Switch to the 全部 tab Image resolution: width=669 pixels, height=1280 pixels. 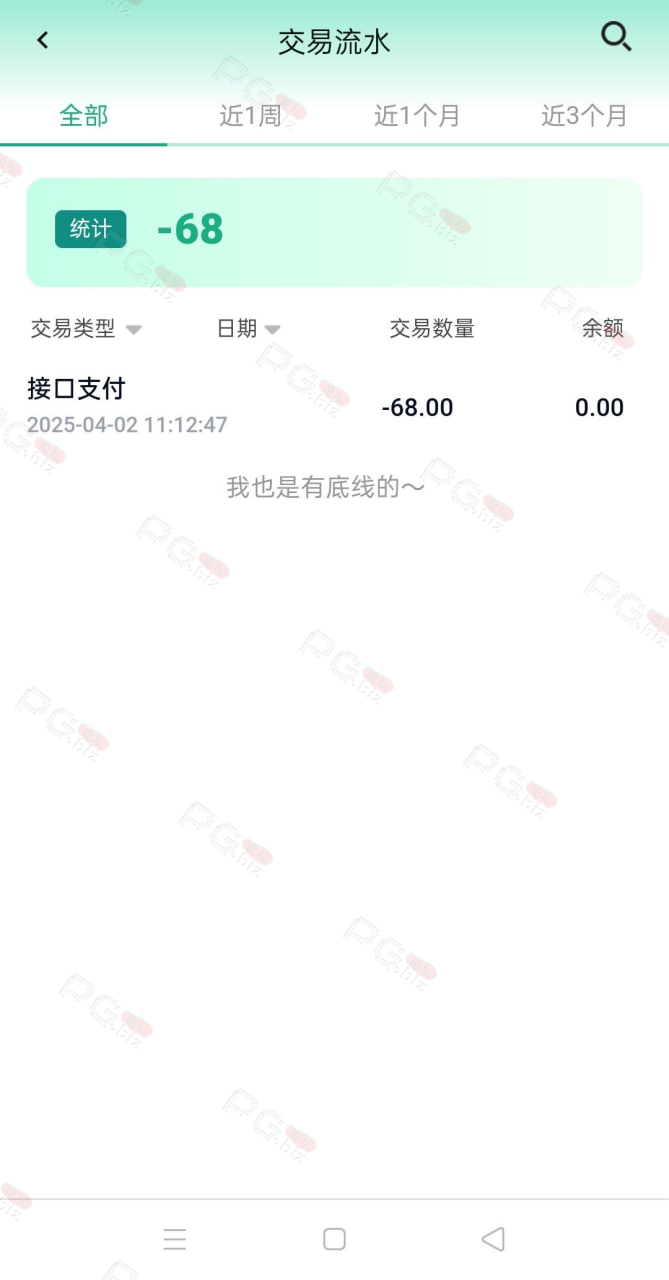pos(84,115)
